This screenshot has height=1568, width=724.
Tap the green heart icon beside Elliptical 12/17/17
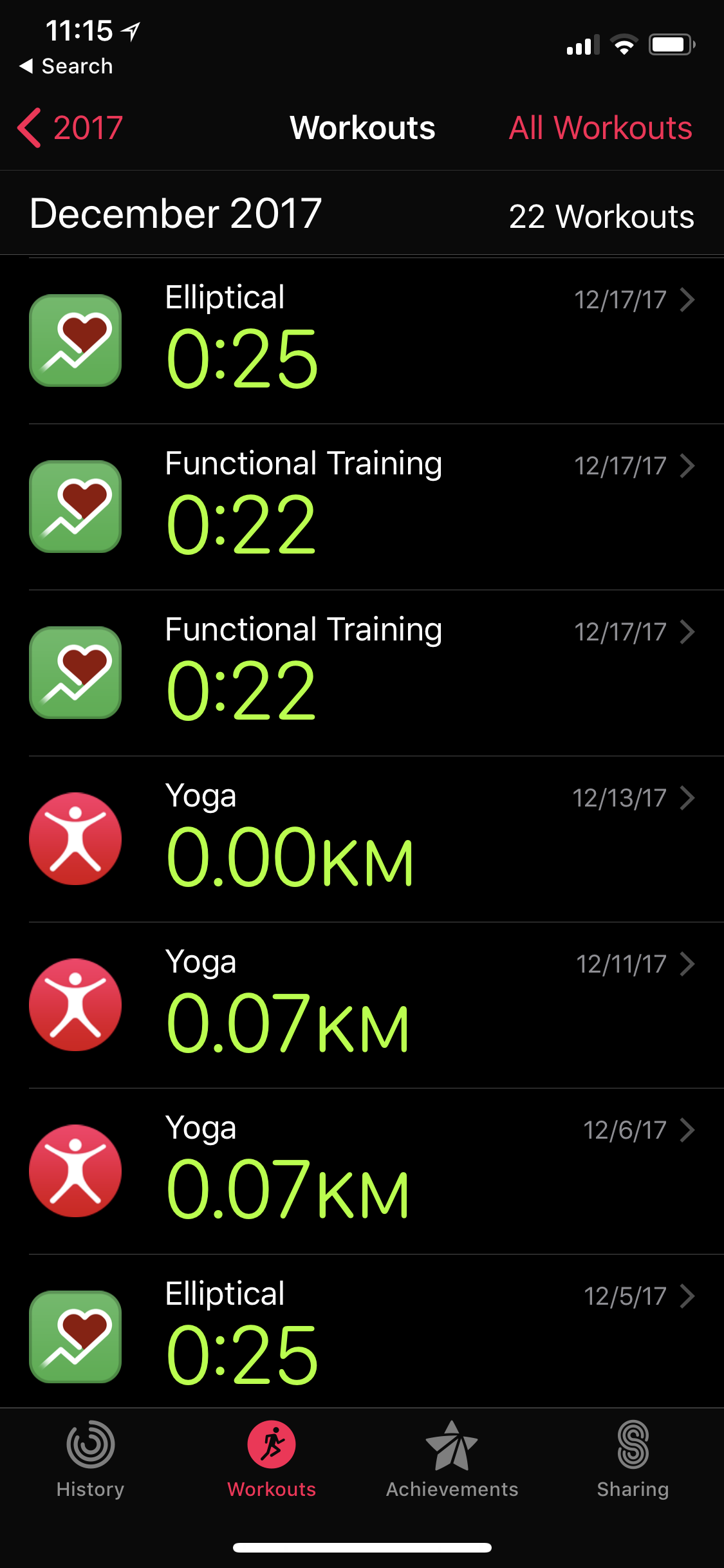coord(75,341)
